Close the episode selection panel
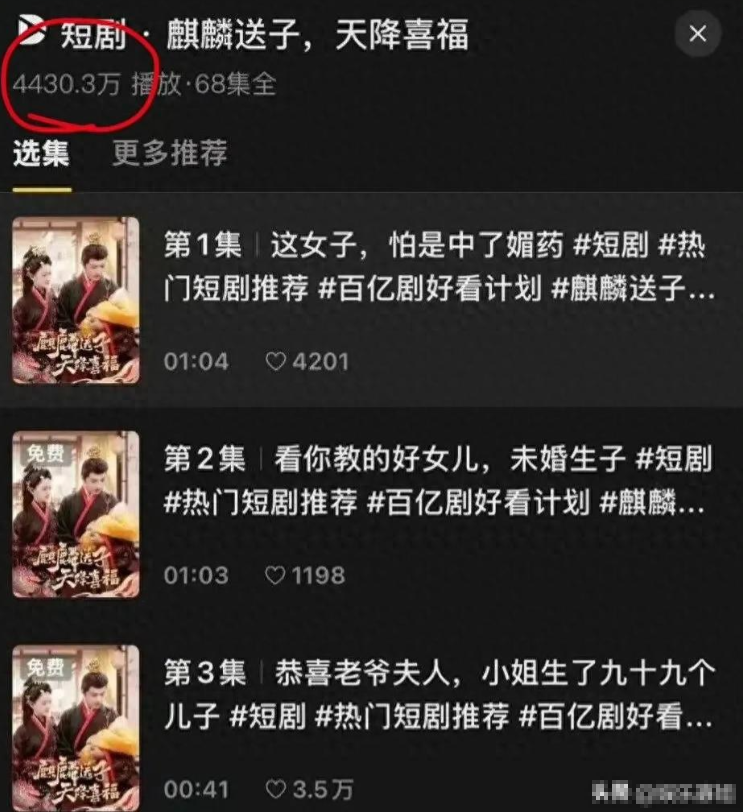 (x=698, y=35)
